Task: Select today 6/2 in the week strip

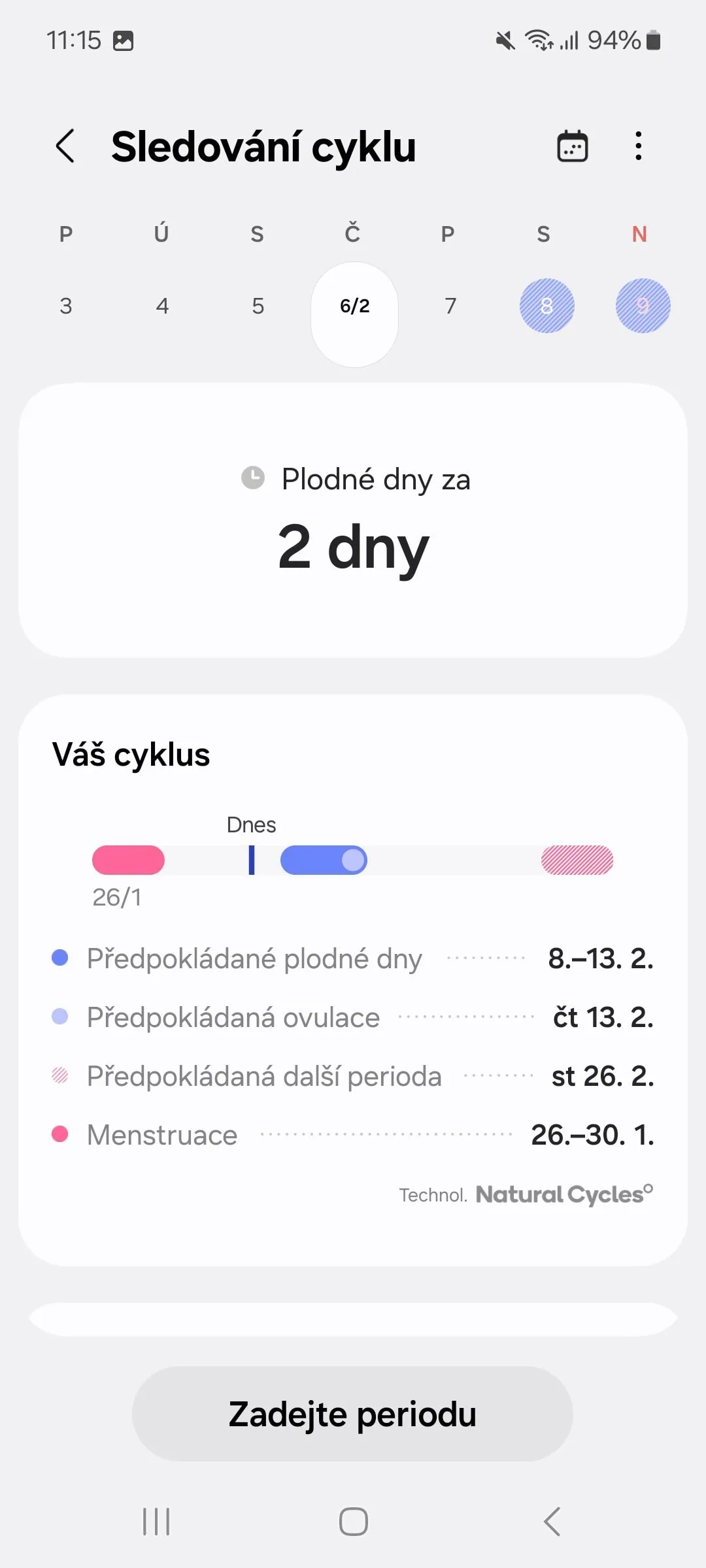Action: (354, 307)
